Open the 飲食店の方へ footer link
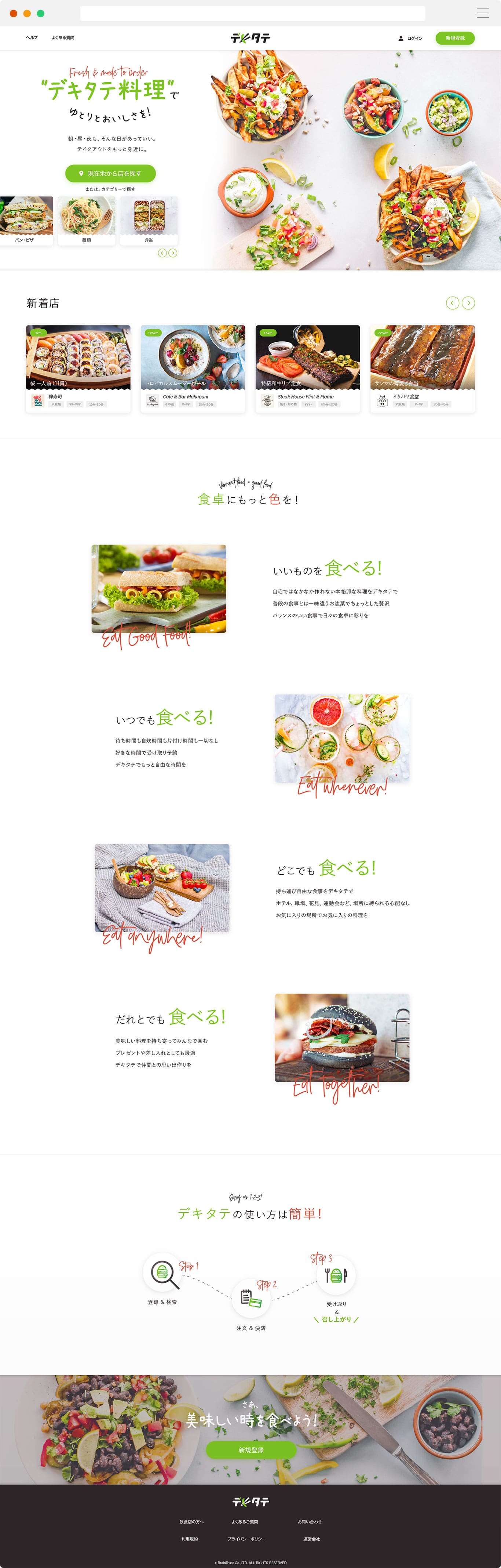 pyautogui.click(x=191, y=1522)
